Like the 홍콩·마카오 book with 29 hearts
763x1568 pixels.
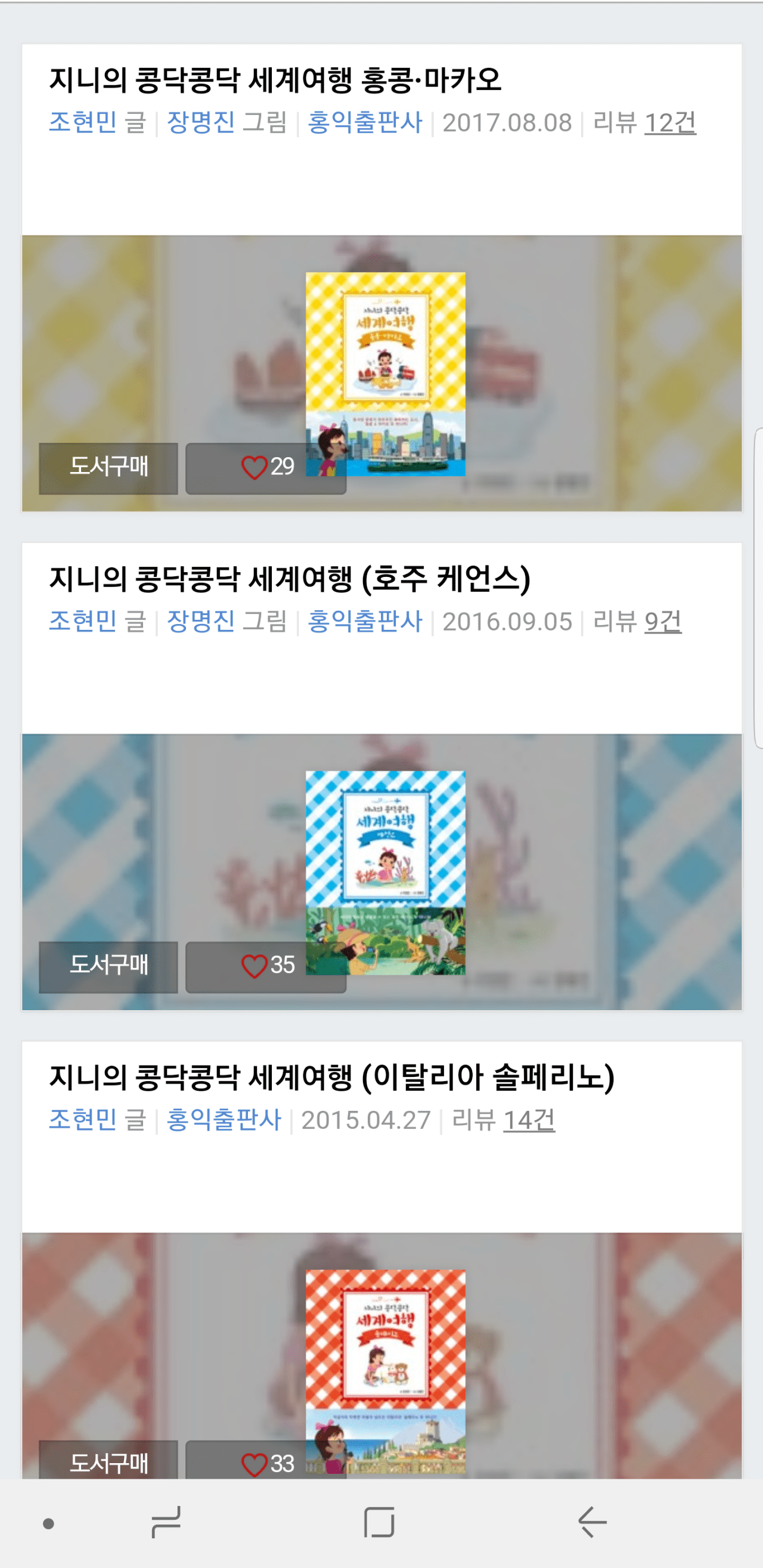tap(265, 468)
